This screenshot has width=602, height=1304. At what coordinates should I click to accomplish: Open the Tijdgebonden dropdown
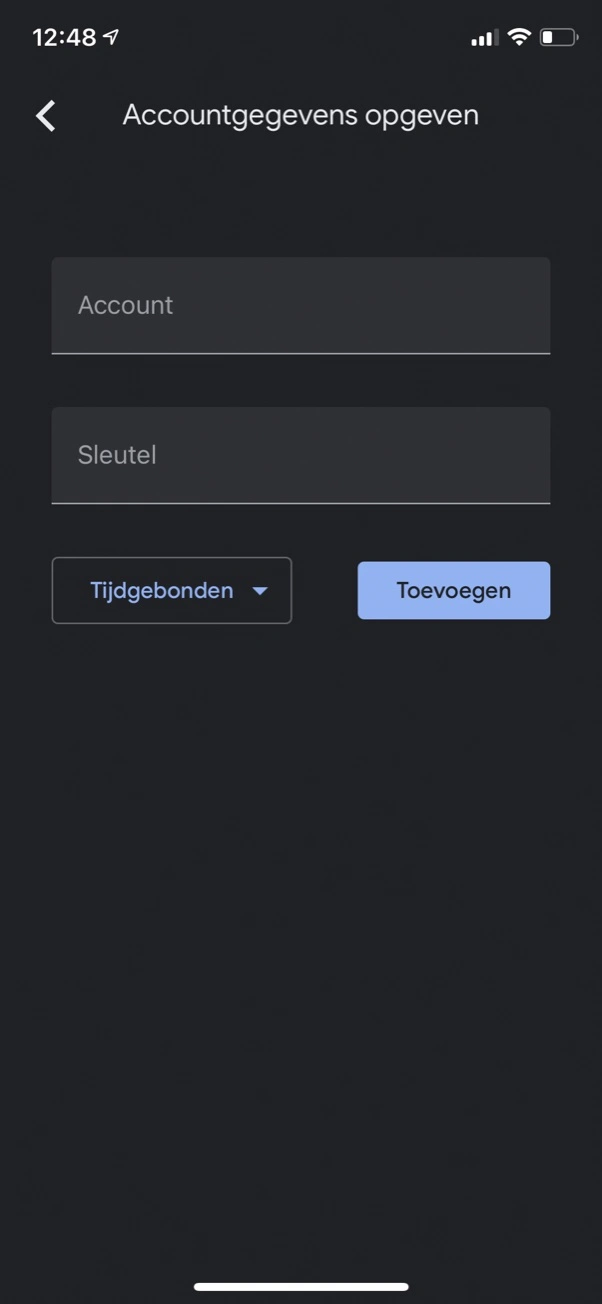(x=172, y=591)
